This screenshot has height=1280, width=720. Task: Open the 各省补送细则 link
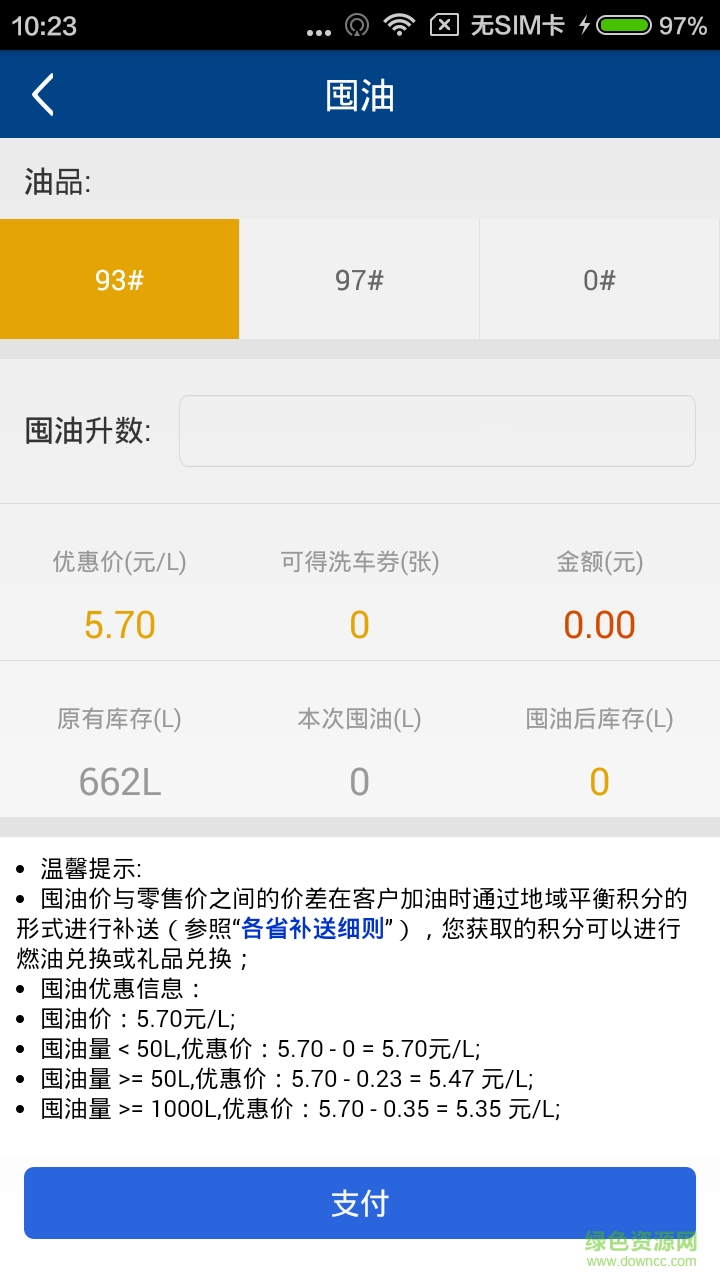click(x=313, y=928)
